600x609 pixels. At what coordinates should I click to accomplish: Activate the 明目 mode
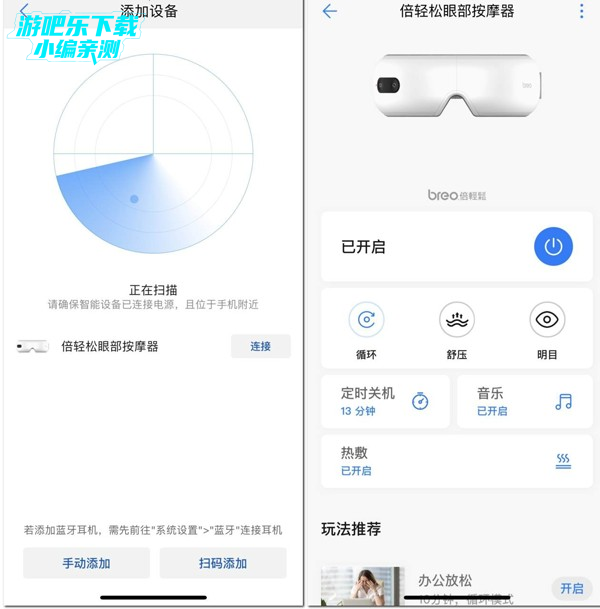click(x=547, y=321)
